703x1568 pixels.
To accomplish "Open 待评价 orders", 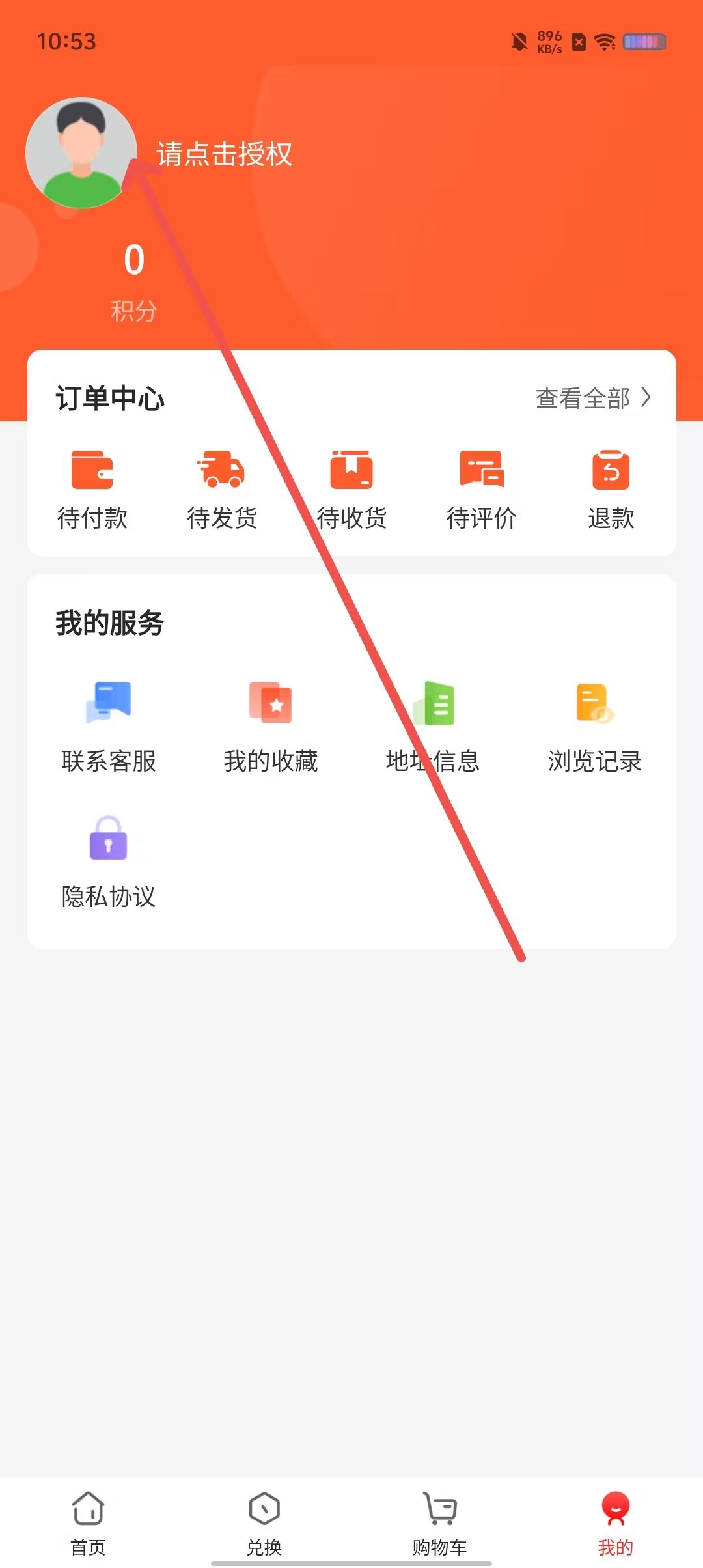I will [482, 490].
